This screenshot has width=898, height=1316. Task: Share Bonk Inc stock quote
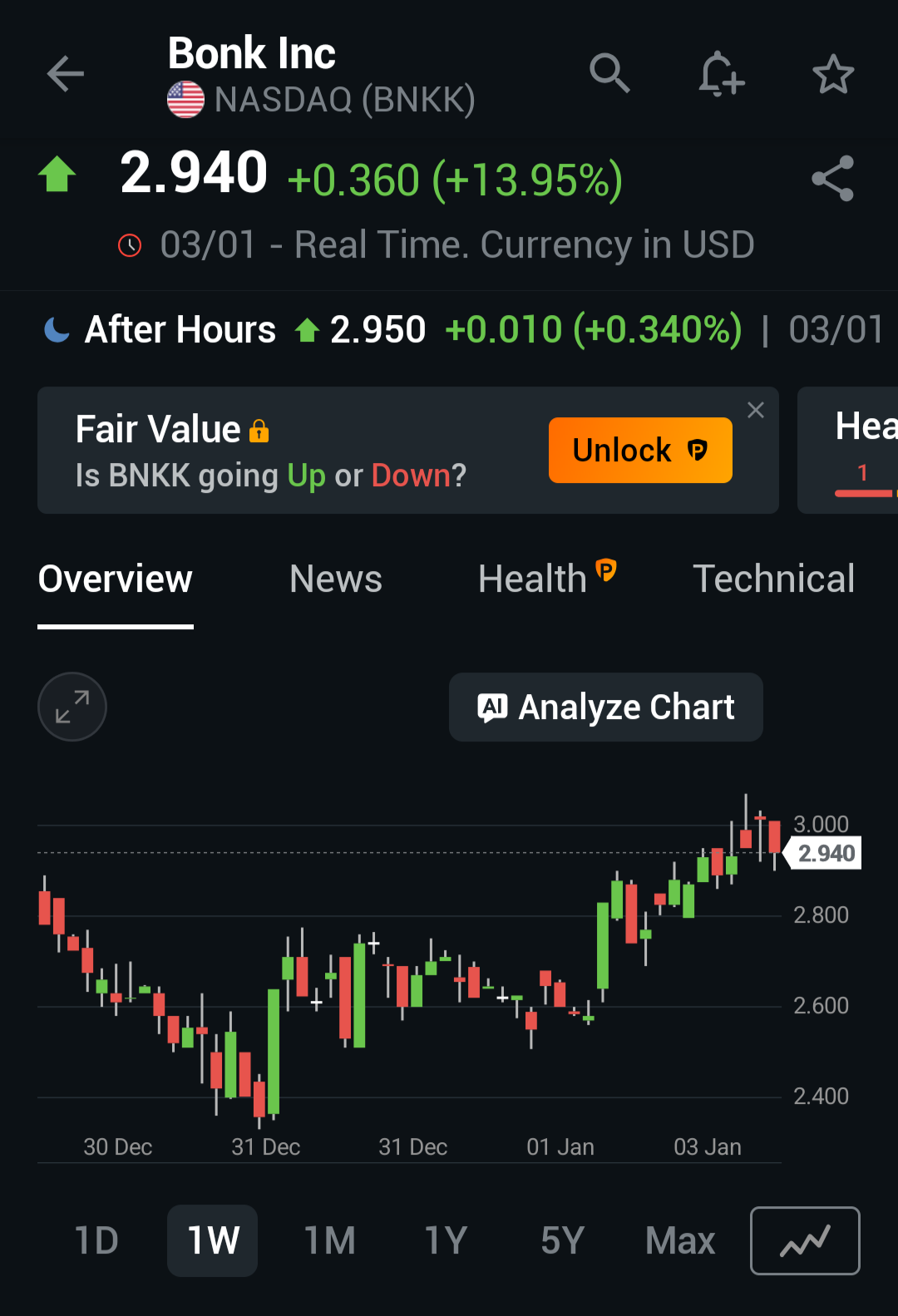click(x=832, y=178)
